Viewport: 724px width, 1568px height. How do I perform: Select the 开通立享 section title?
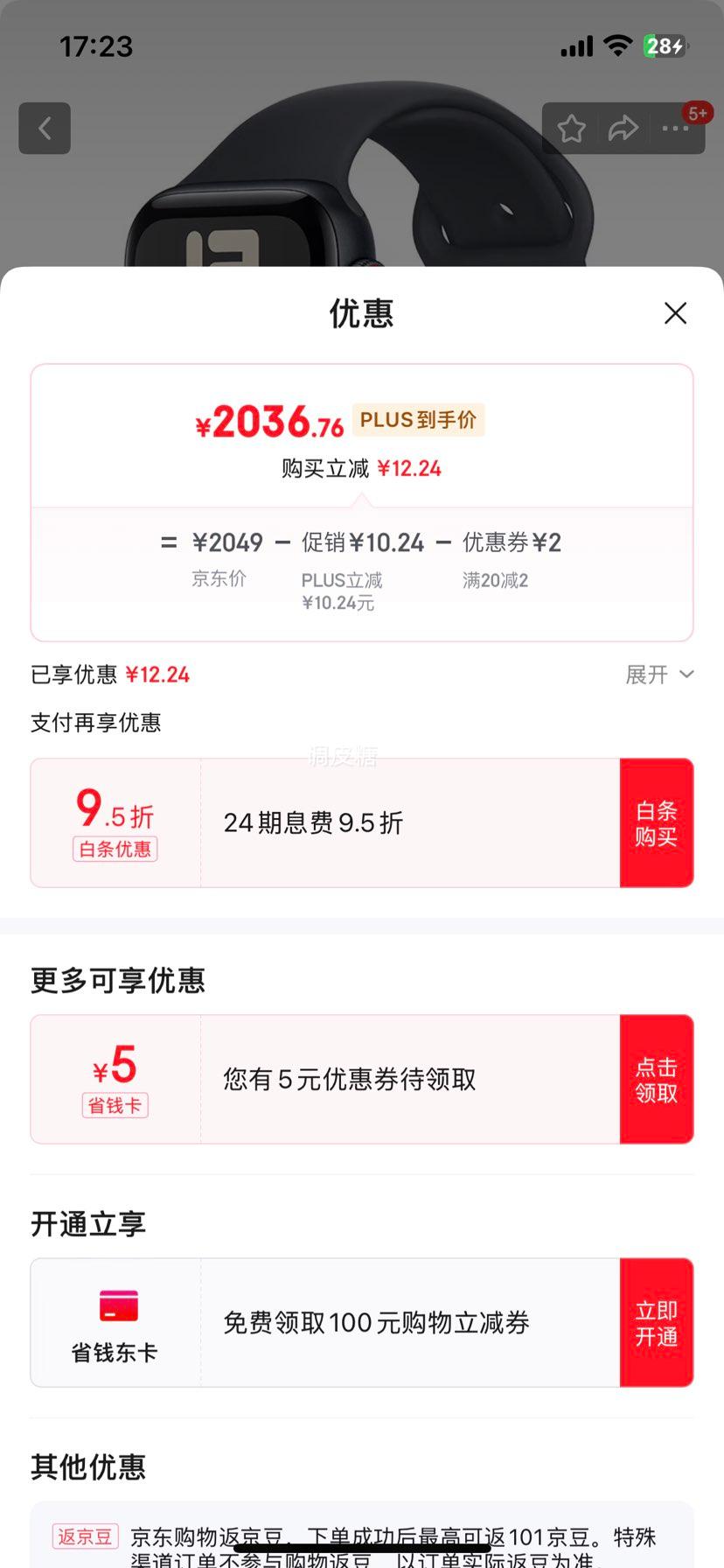tap(86, 1224)
